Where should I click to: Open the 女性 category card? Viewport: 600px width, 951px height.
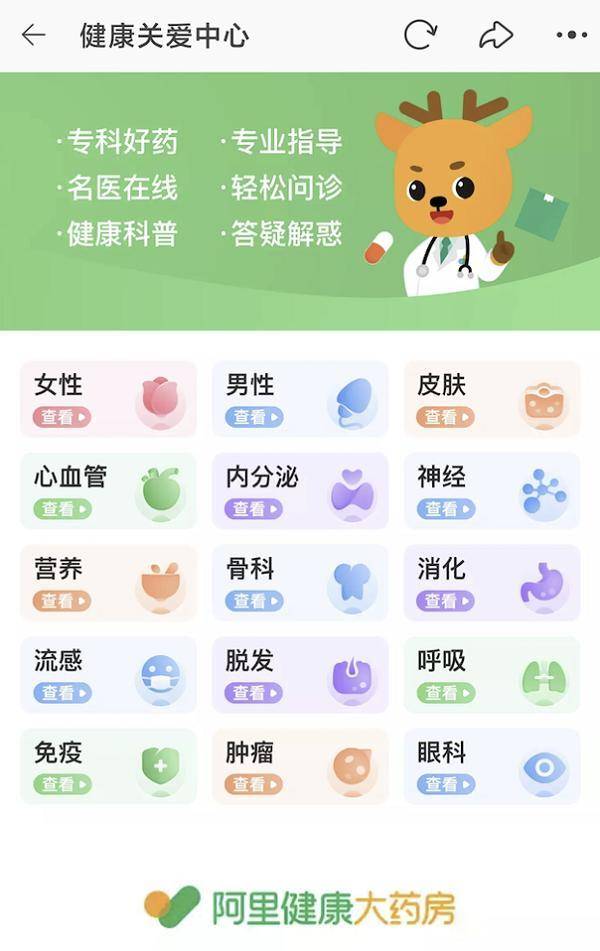[108, 399]
